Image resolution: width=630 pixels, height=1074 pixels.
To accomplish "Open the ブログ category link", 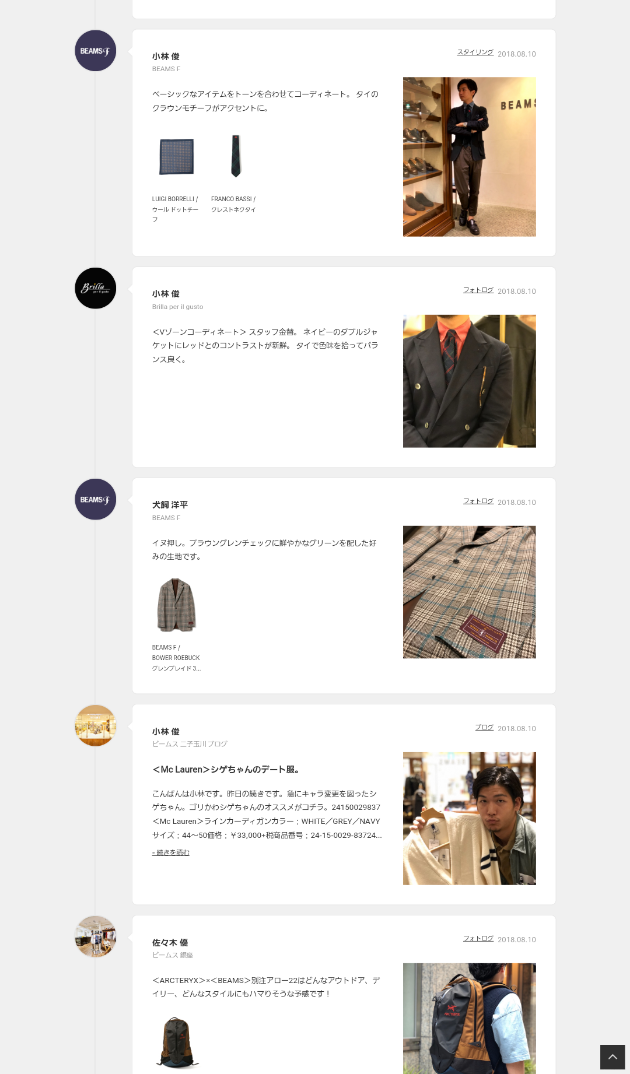I will click(x=484, y=727).
